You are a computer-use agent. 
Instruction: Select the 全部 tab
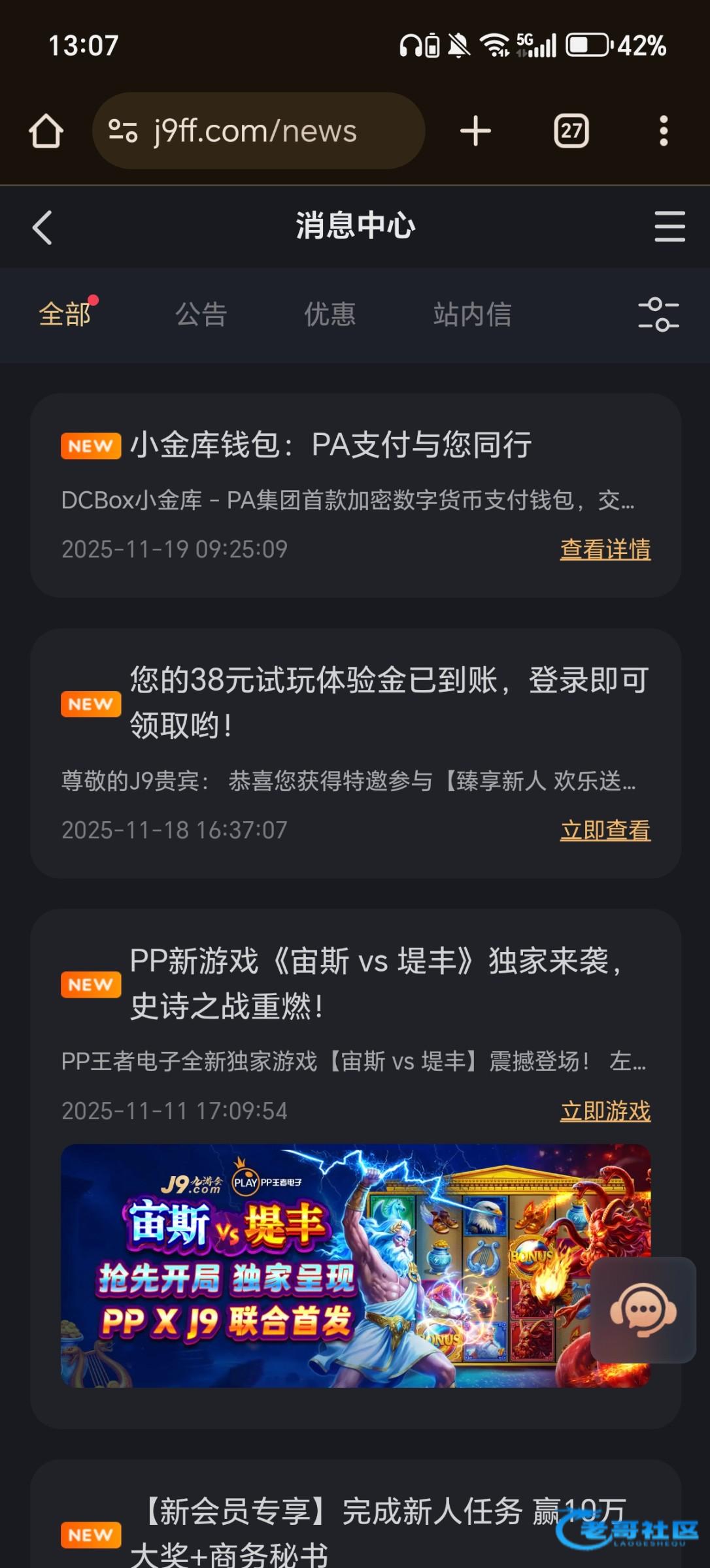coord(65,314)
